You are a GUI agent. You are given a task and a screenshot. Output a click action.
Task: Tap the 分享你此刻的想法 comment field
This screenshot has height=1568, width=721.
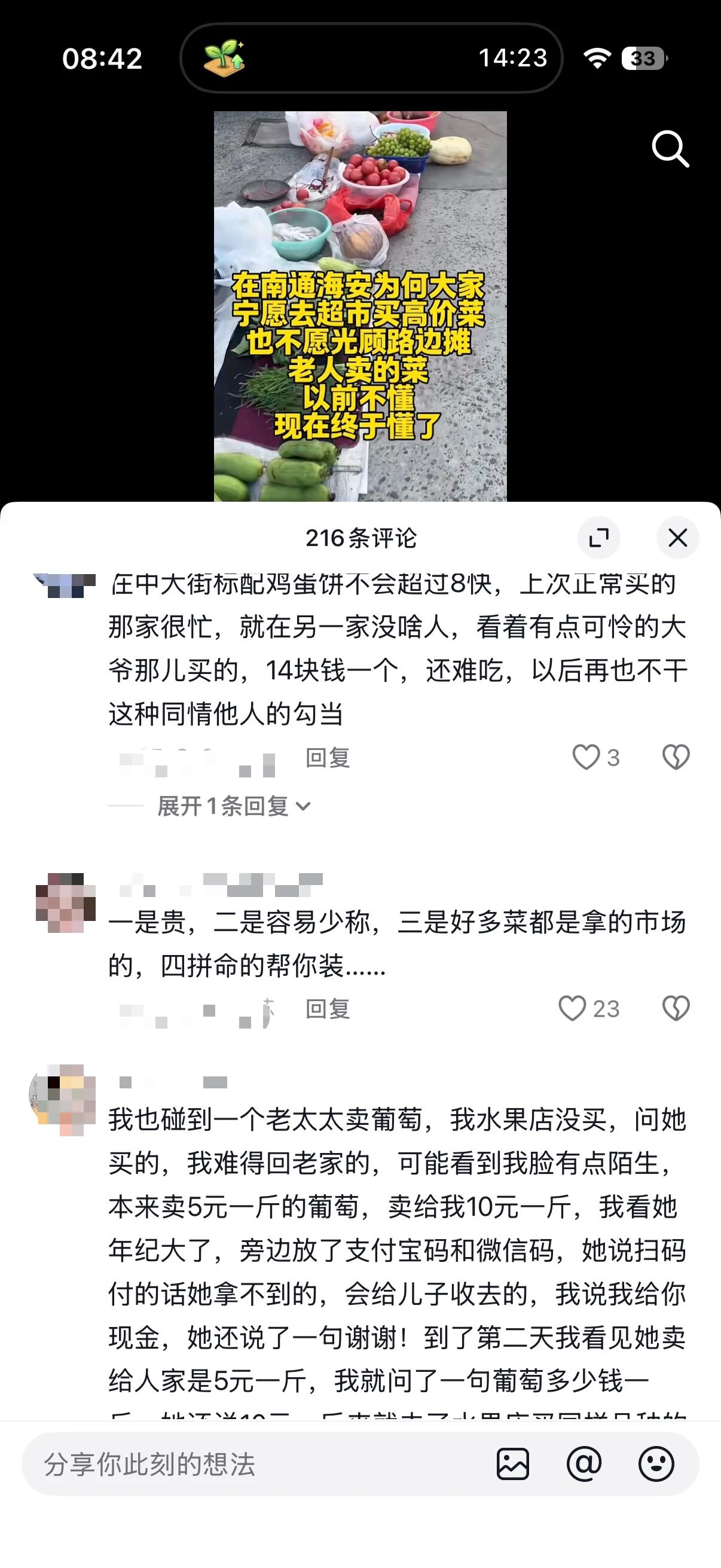tap(255, 1465)
